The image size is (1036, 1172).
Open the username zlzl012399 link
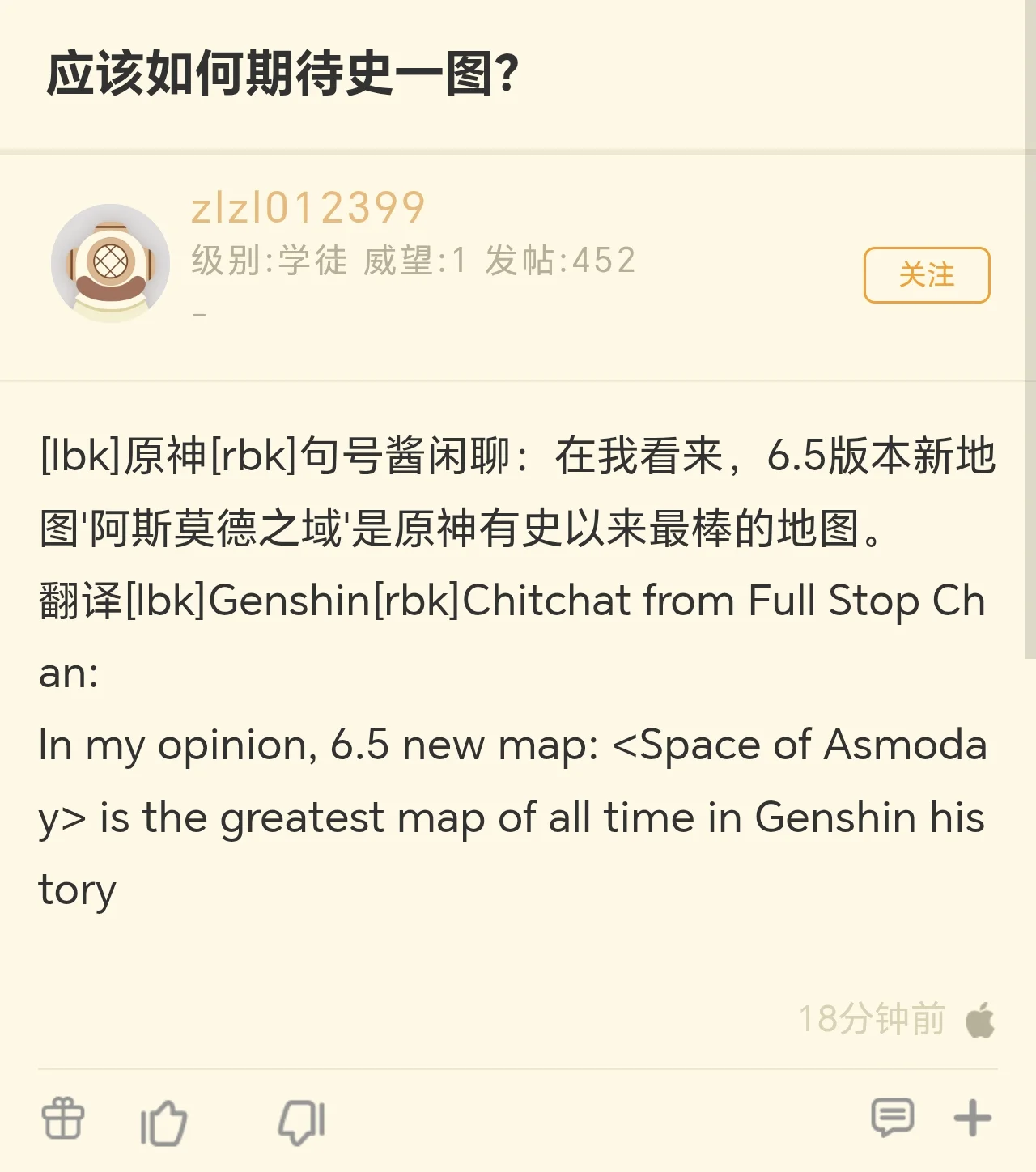point(308,208)
